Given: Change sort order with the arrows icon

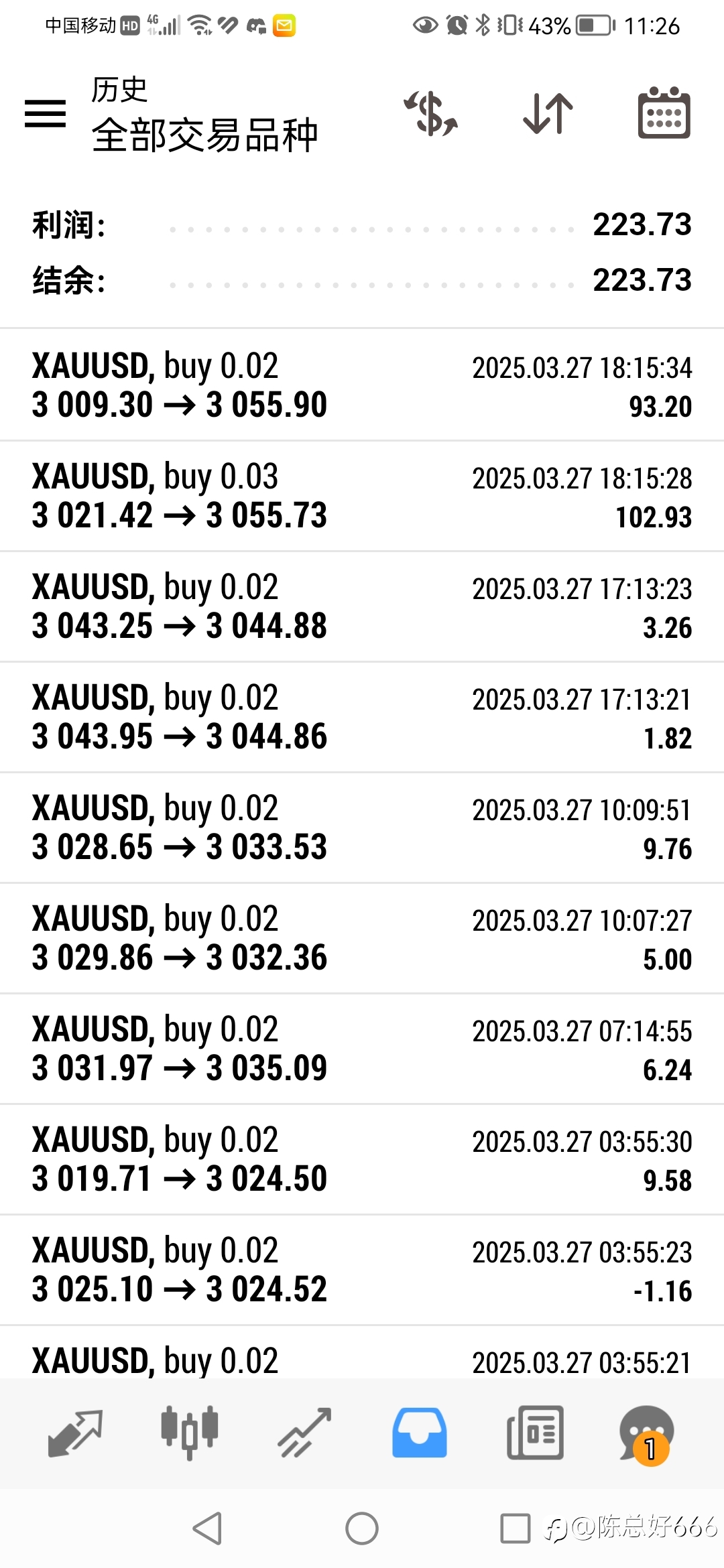Looking at the screenshot, I should [x=548, y=113].
